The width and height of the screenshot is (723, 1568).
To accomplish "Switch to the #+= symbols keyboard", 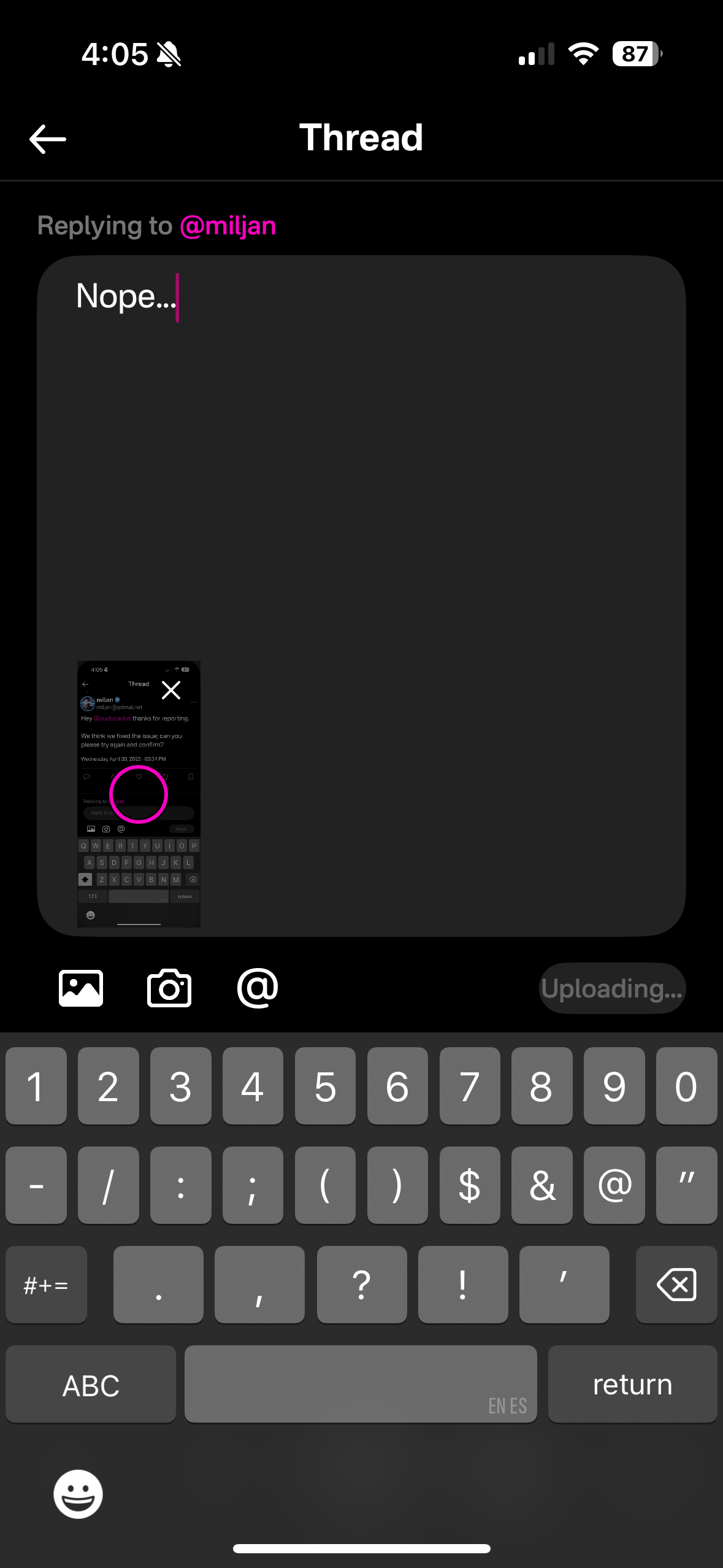I will point(46,1284).
